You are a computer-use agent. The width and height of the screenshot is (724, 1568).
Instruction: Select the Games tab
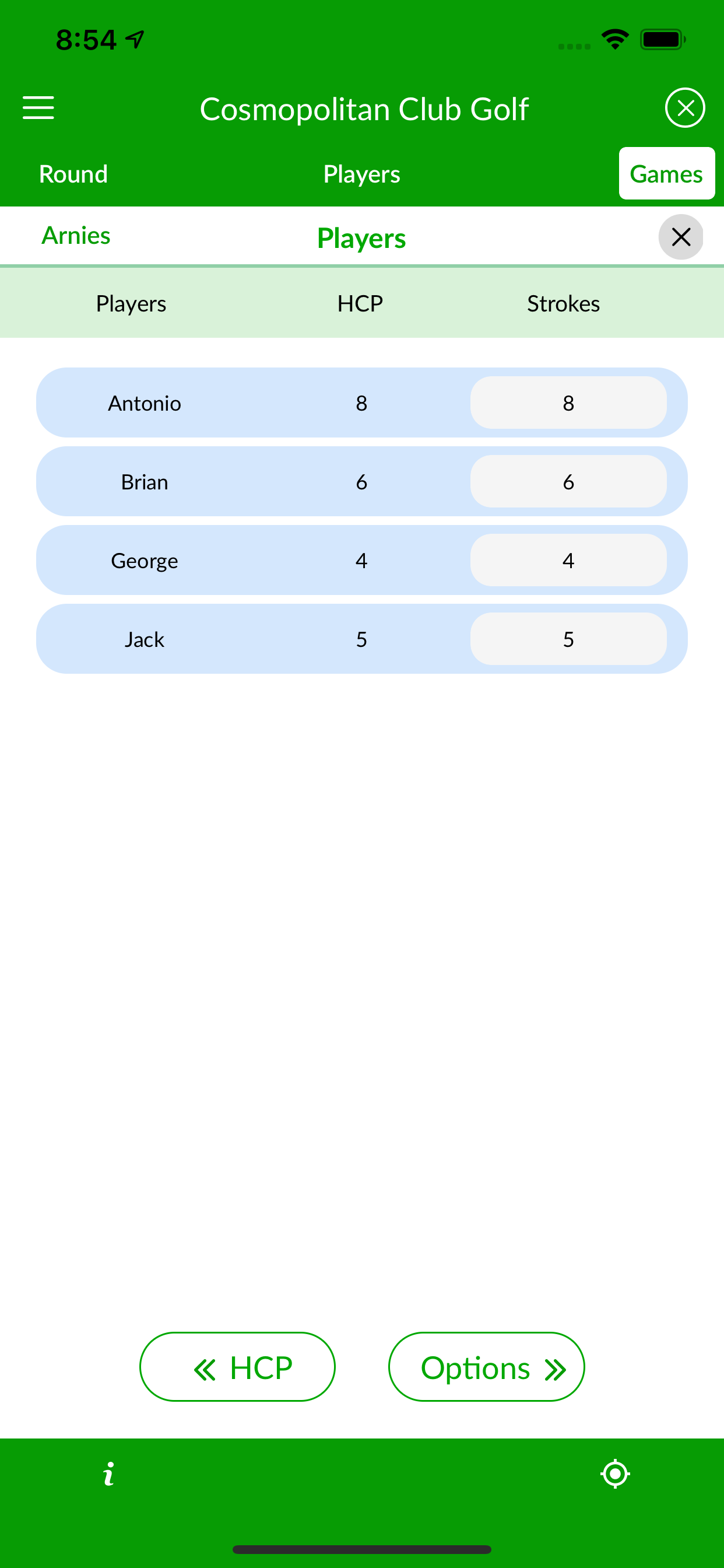[x=666, y=174]
